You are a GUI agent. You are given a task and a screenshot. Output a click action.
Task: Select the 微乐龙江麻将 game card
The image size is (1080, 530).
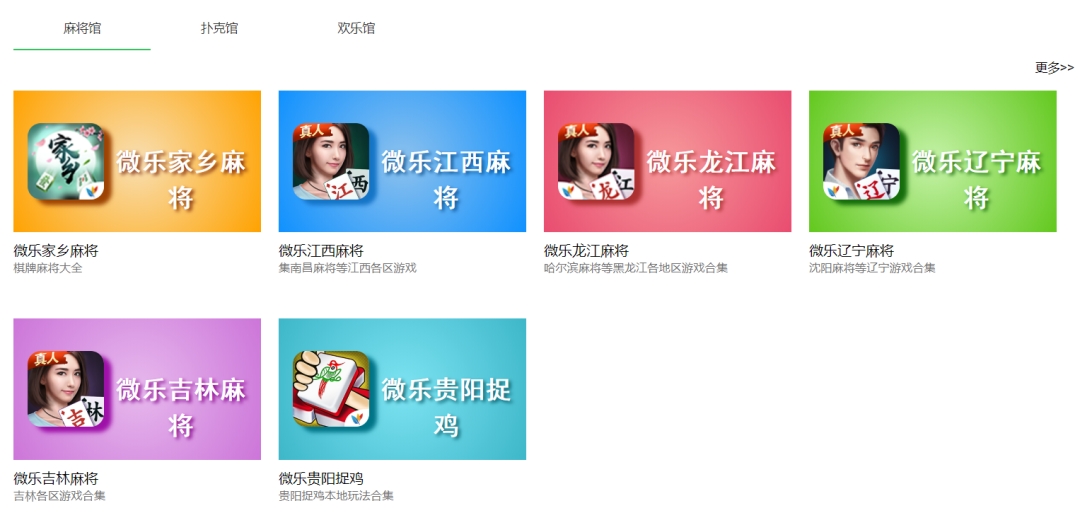coord(667,162)
